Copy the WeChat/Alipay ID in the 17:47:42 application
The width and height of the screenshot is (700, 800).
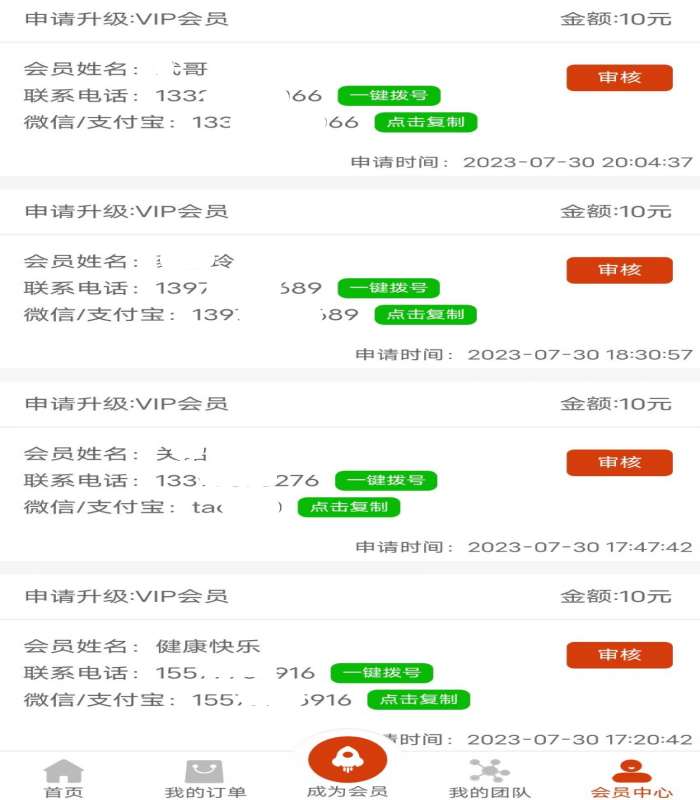(349, 507)
